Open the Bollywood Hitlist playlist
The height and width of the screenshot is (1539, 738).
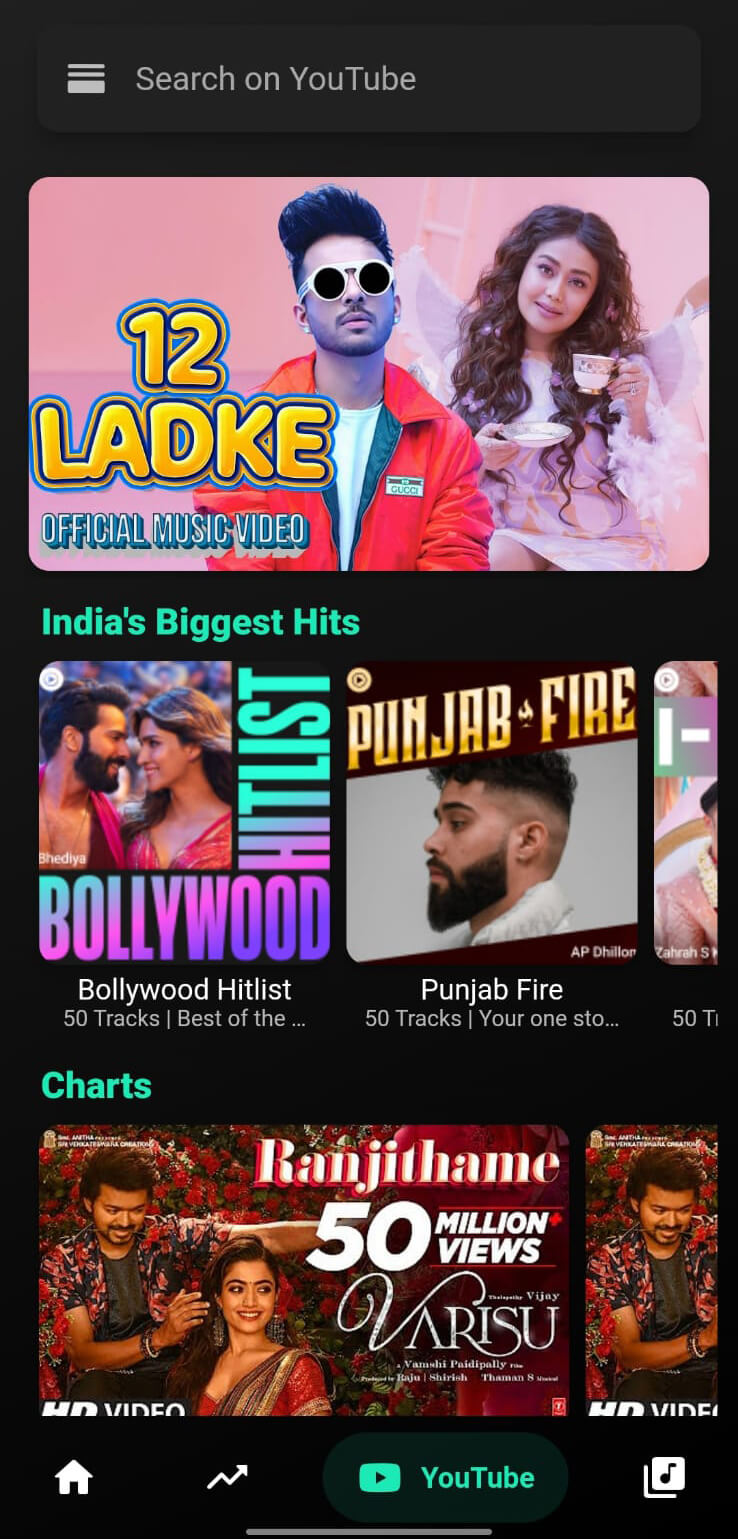click(184, 812)
